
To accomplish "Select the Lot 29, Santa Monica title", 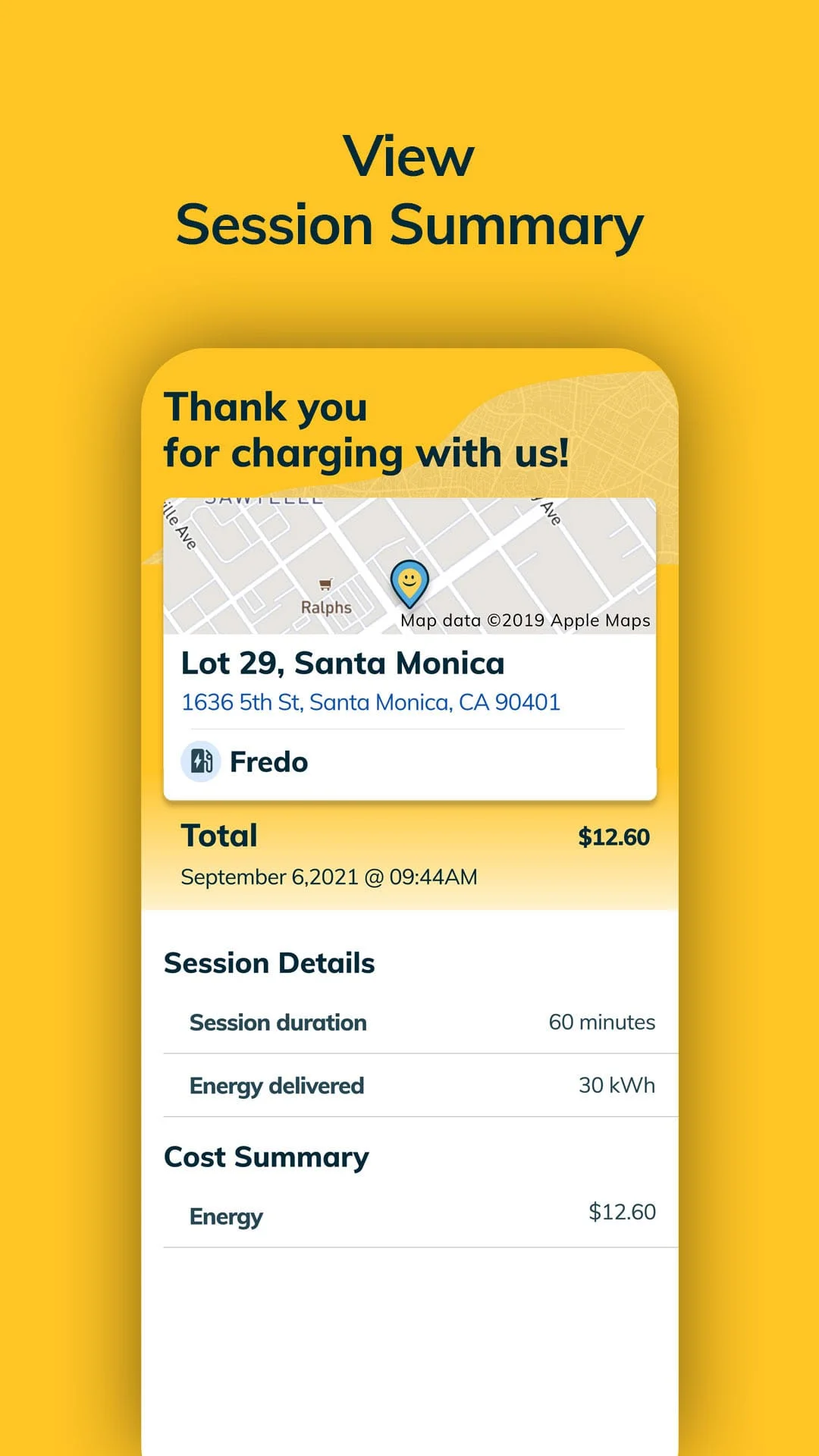I will tap(343, 662).
